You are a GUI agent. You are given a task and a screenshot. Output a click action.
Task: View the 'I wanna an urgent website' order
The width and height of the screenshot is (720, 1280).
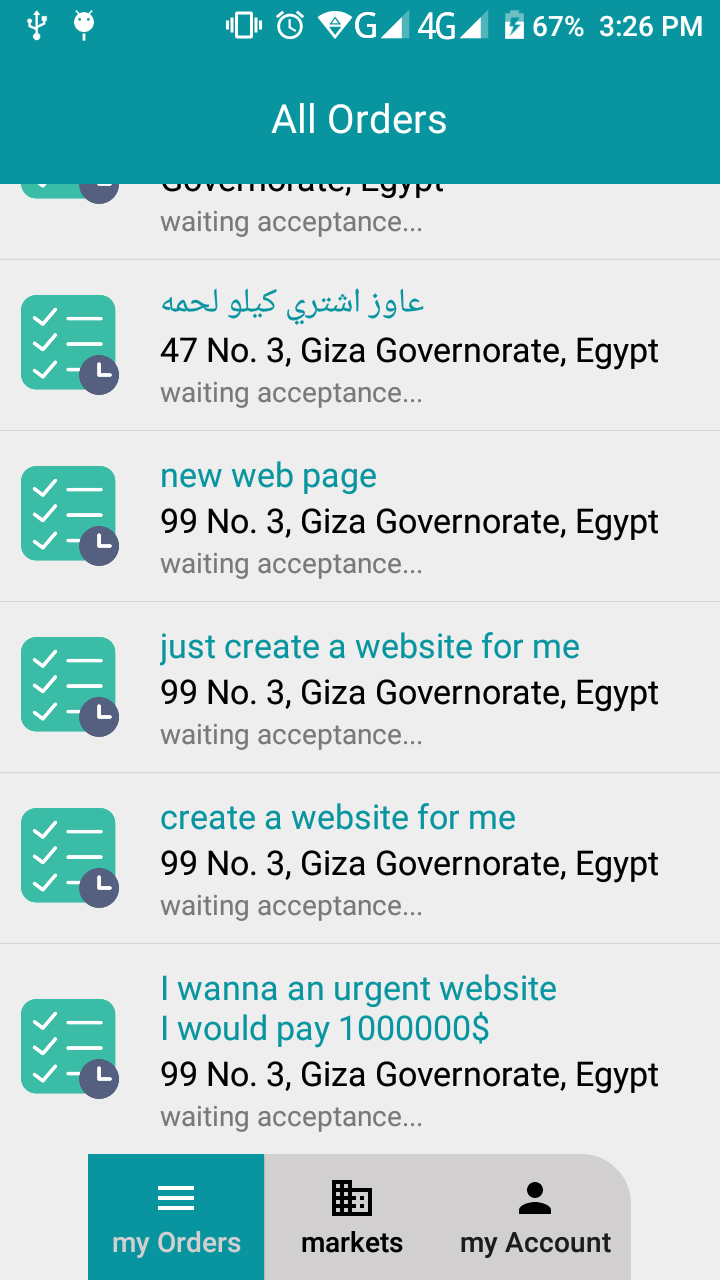pyautogui.click(x=360, y=1048)
